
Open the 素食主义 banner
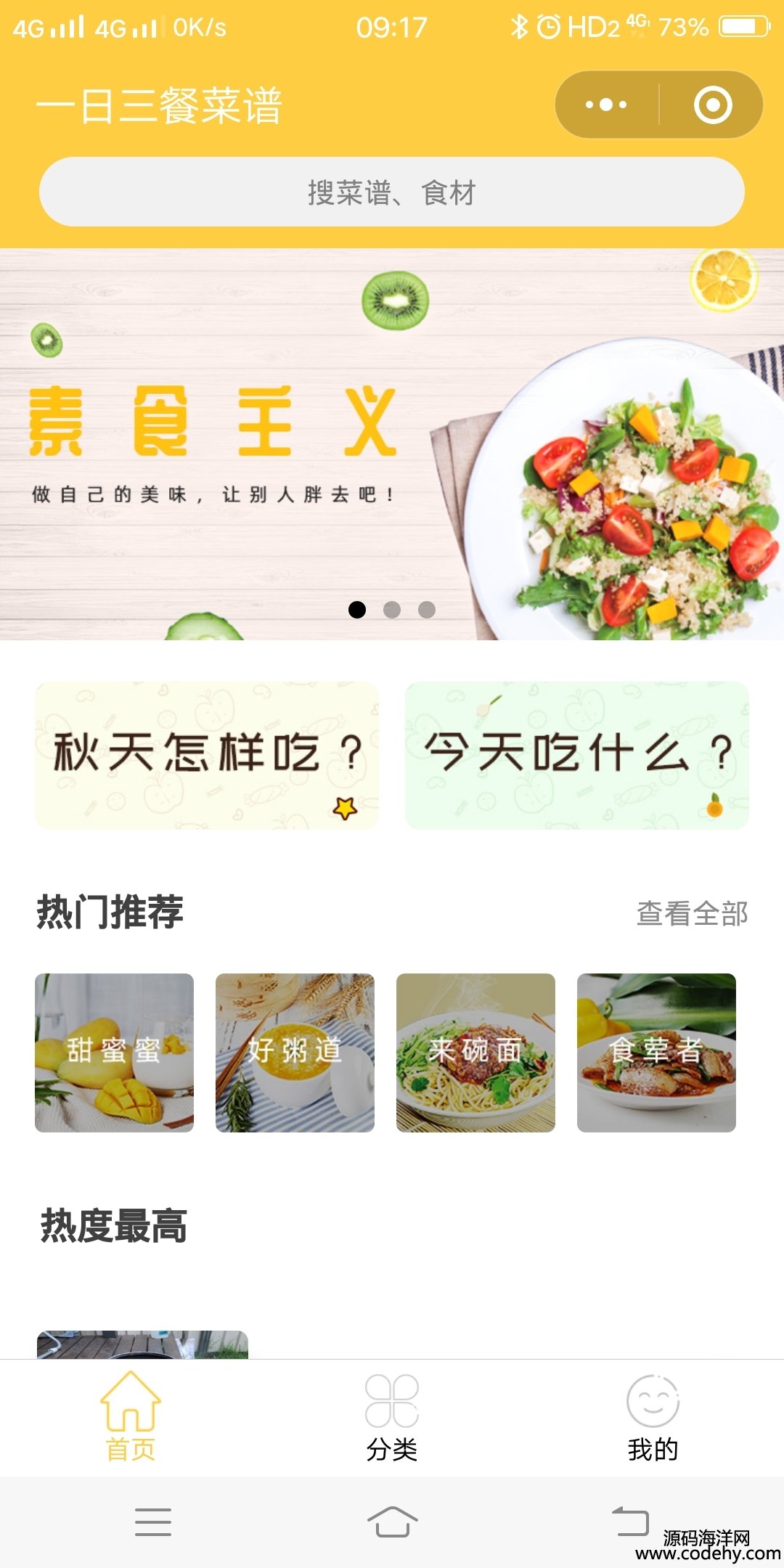click(392, 444)
